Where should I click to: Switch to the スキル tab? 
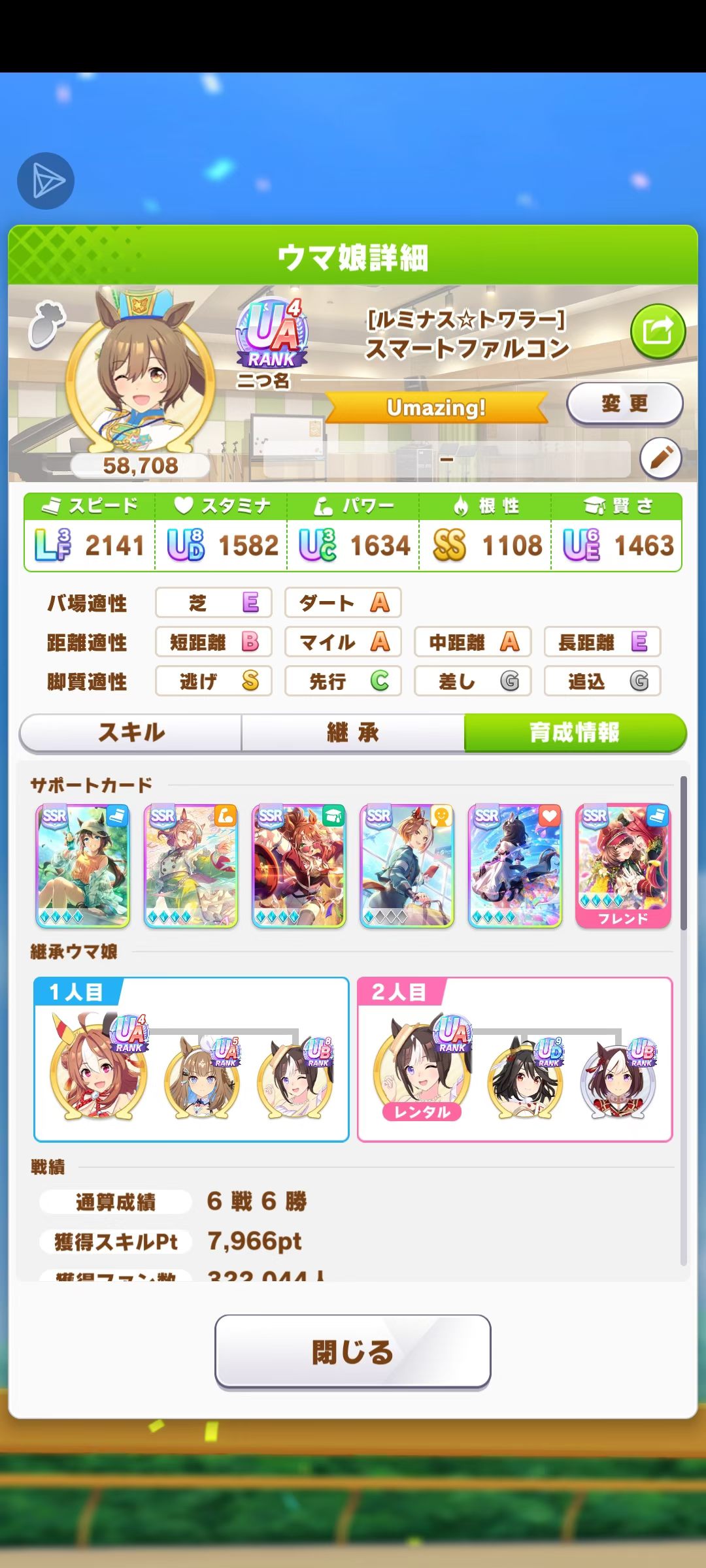click(131, 732)
